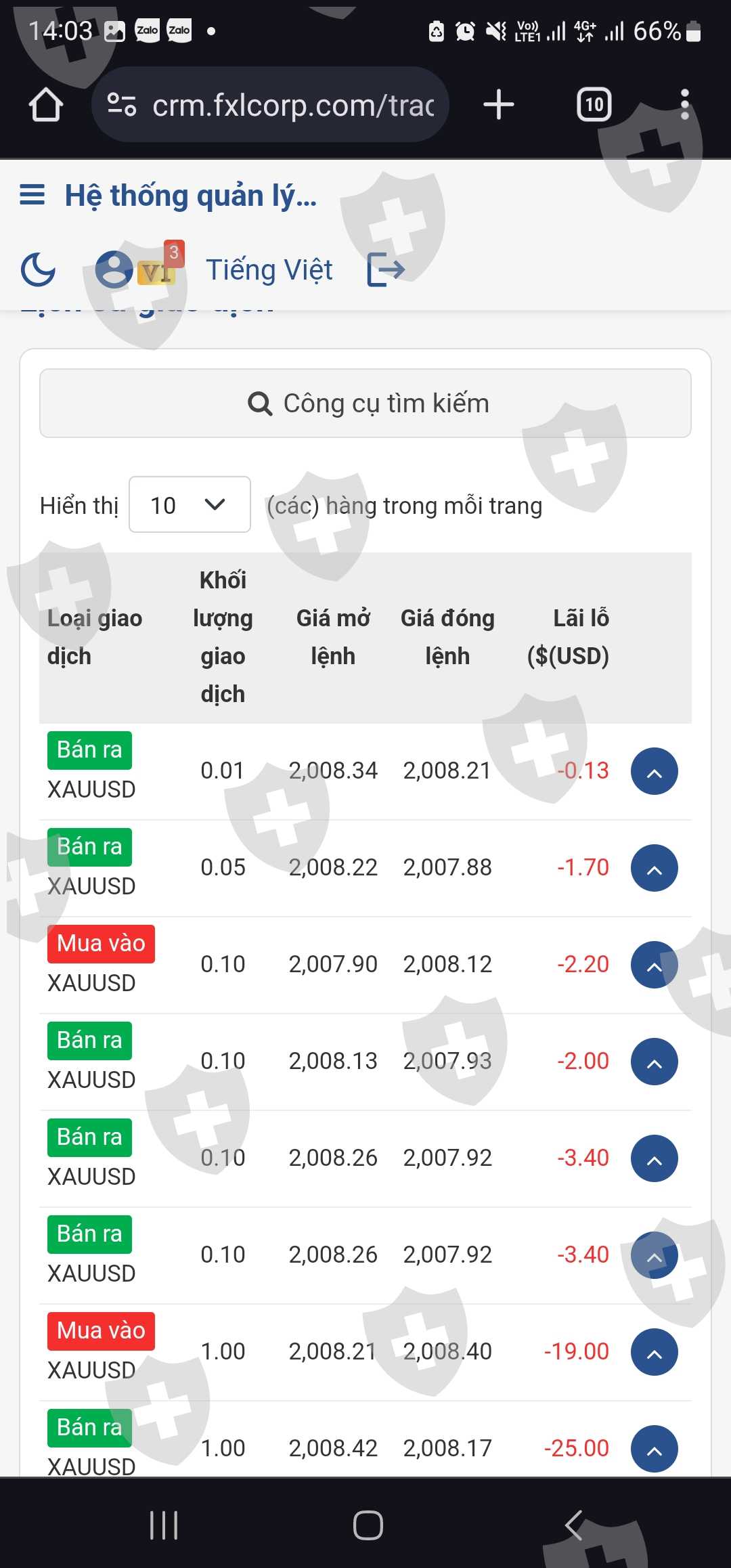This screenshot has height=1568, width=731.
Task: Open Công cụ tìm kiếm search tool
Action: pyautogui.click(x=365, y=404)
